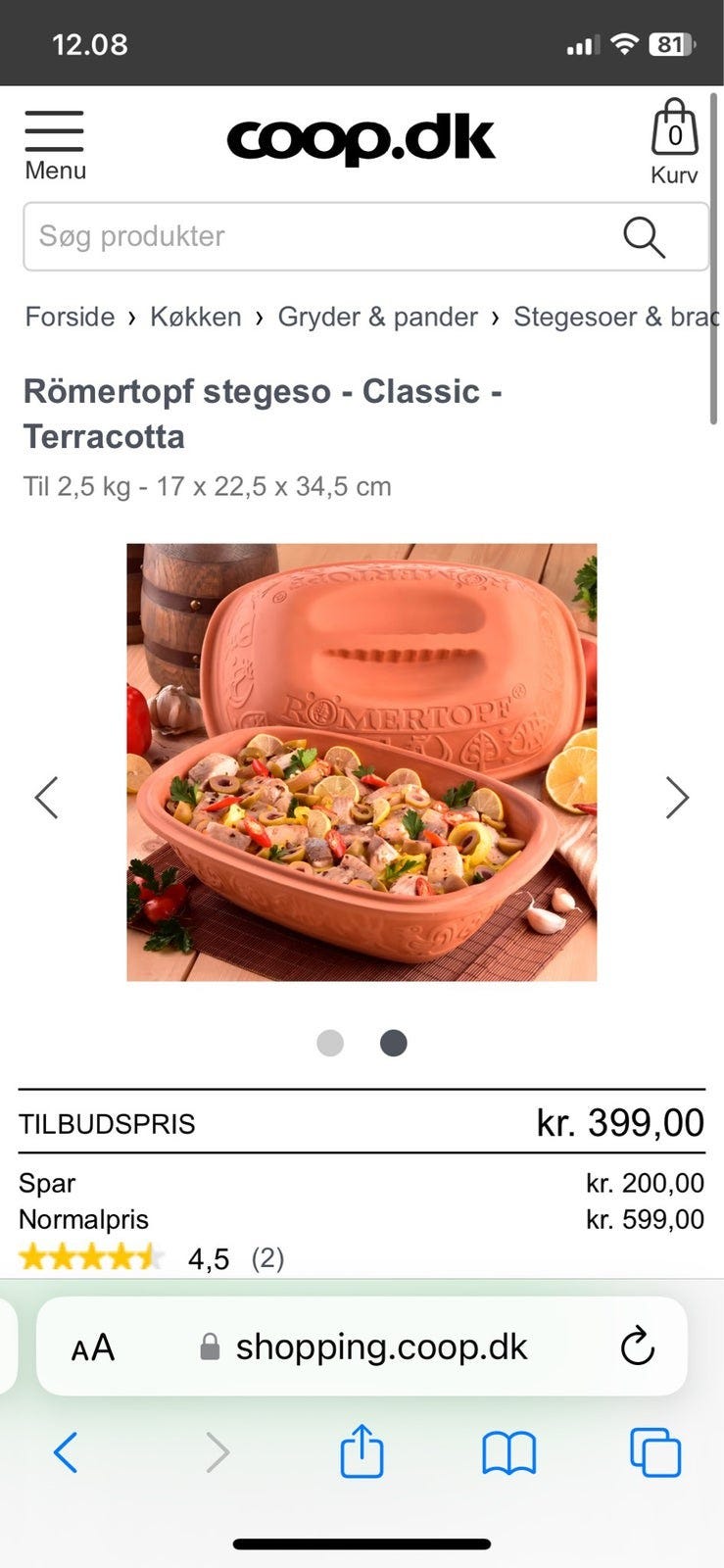Open Safari bookmarks
Screen dimensions: 724x1568
click(509, 1452)
